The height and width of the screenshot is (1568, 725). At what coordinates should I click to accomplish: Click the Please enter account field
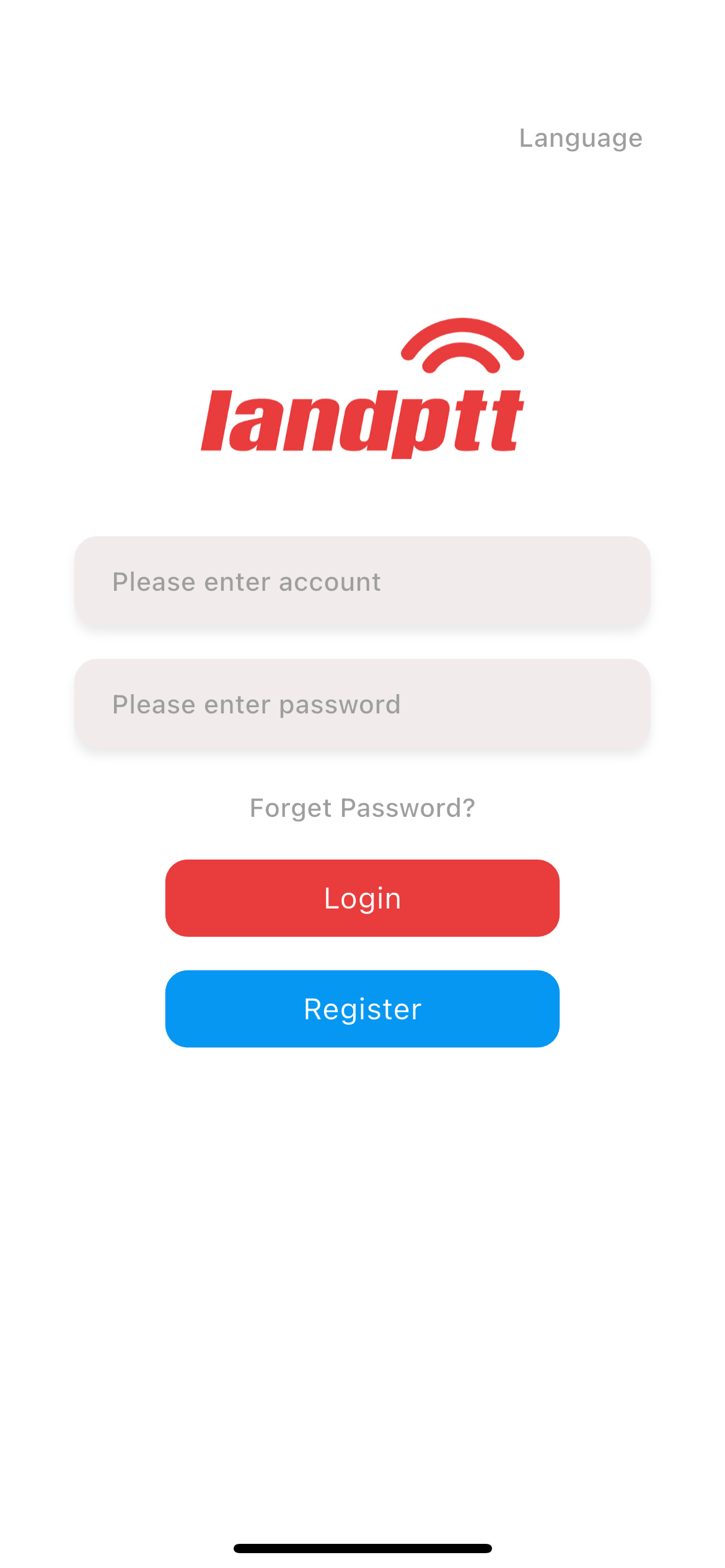coord(362,581)
